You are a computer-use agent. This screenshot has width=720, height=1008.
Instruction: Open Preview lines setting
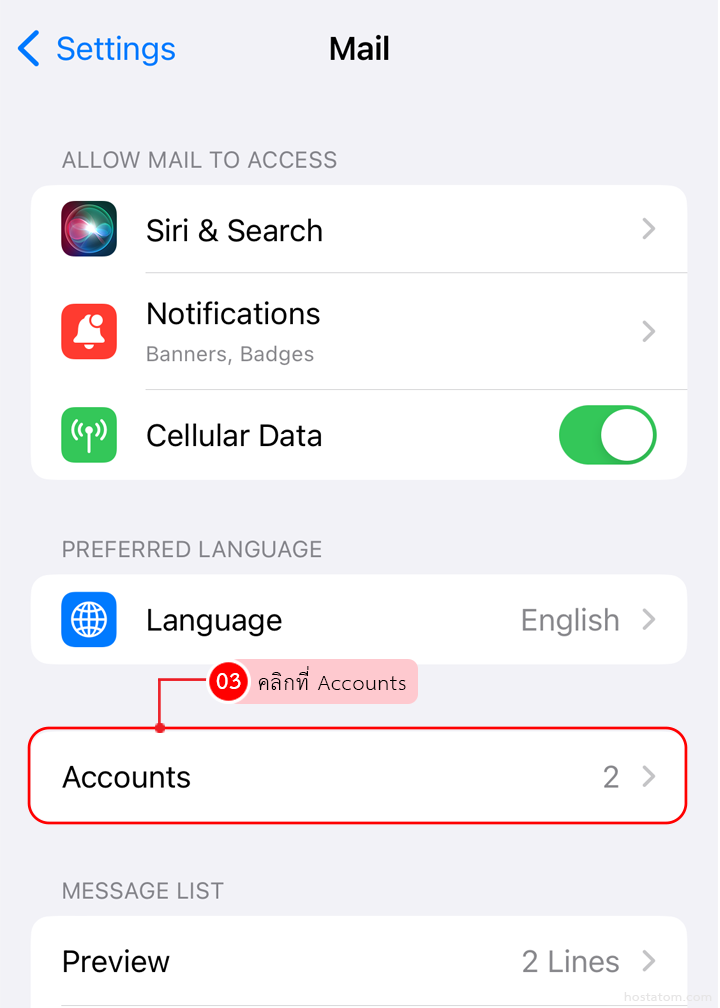pos(358,962)
